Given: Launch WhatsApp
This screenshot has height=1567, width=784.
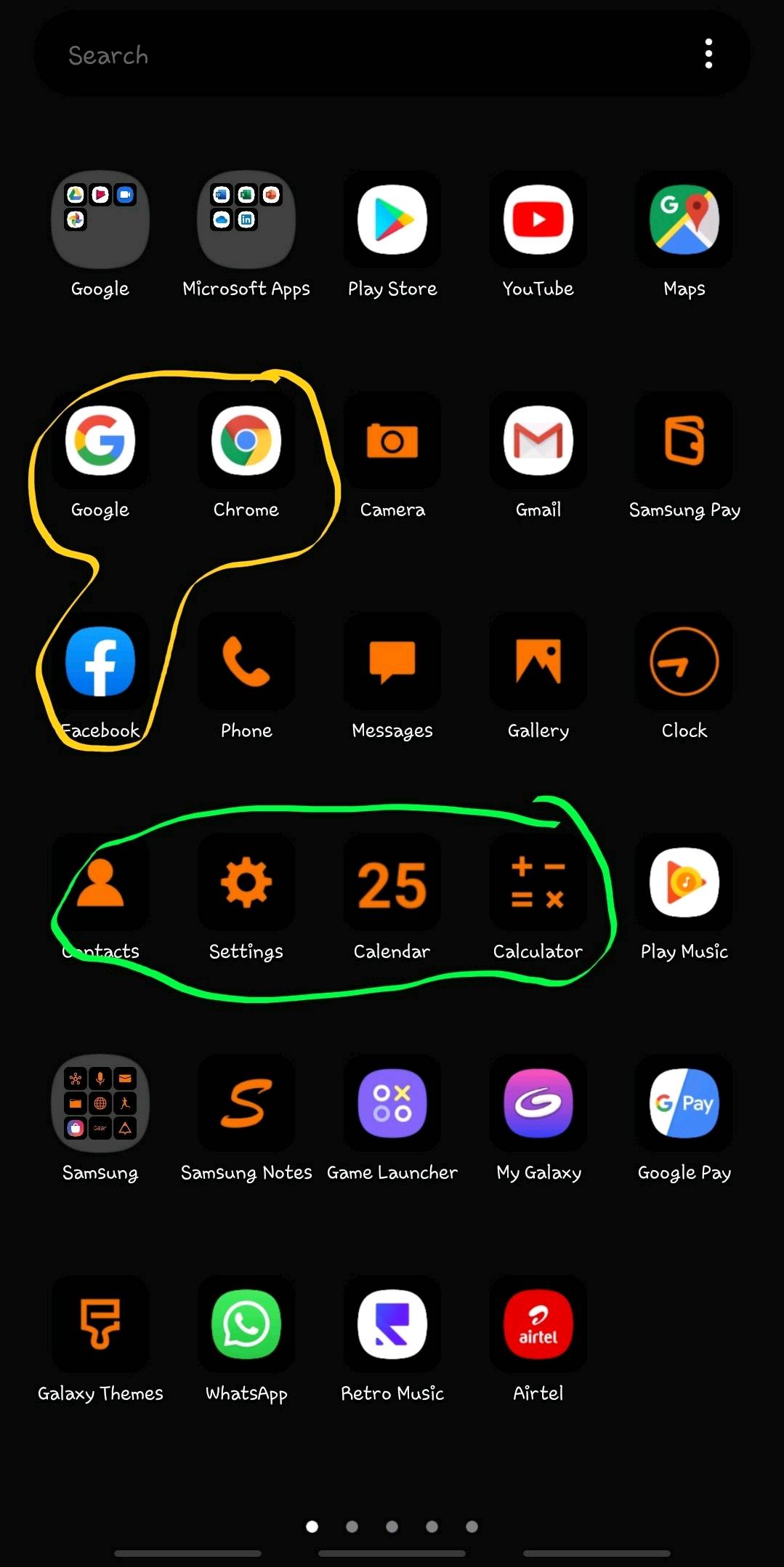Looking at the screenshot, I should pyautogui.click(x=246, y=1325).
